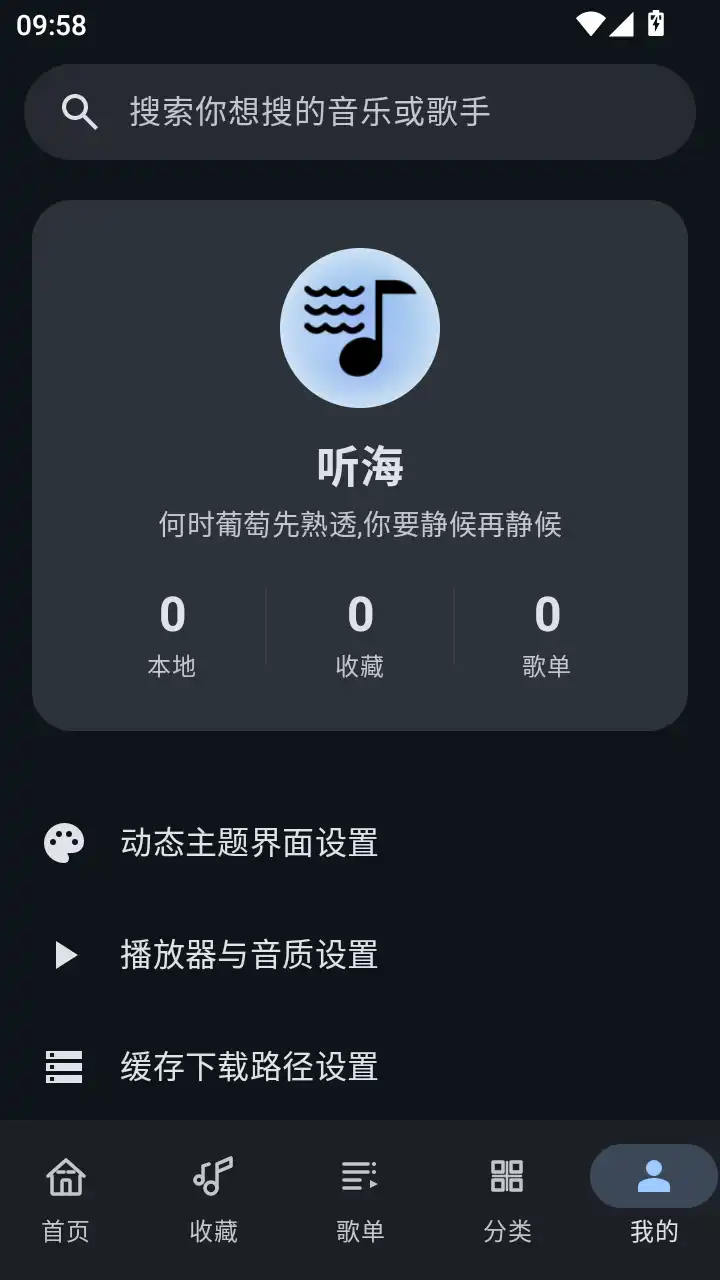This screenshot has width=720, height=1280.
Task: Tap the 听海 wave-note avatar
Action: click(x=360, y=328)
